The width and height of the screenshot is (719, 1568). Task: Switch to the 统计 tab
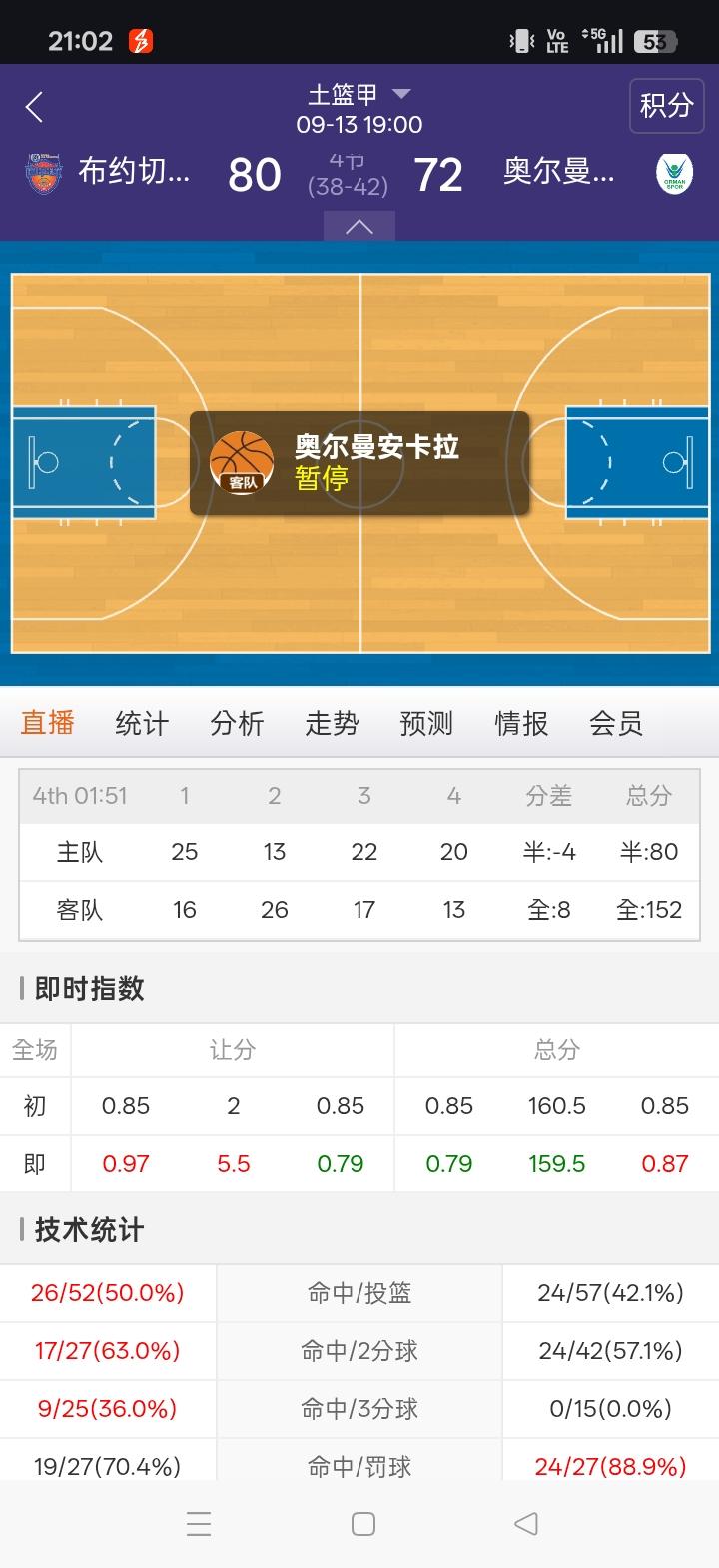click(142, 723)
